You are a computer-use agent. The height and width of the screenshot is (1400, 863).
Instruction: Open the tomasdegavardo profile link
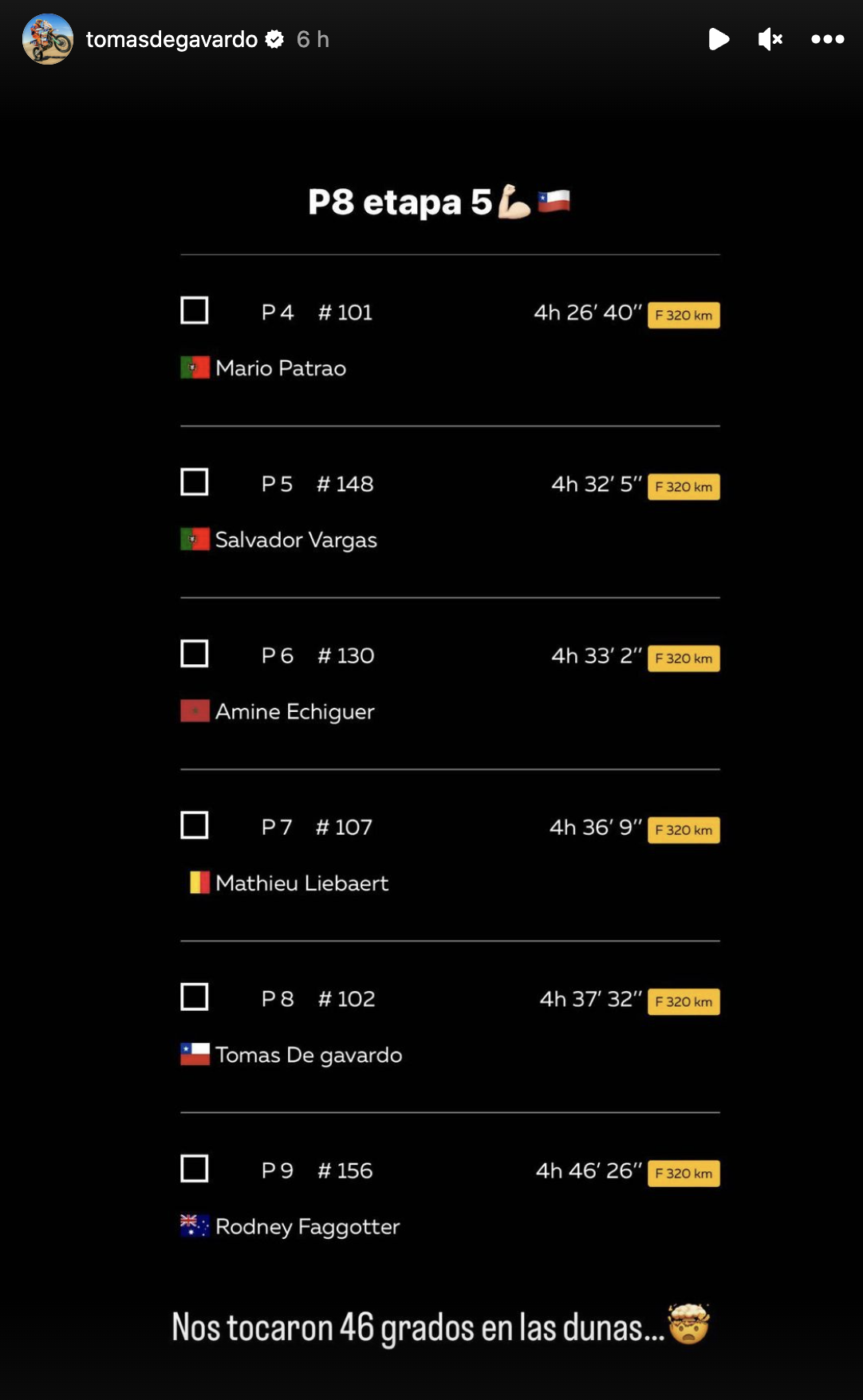(x=175, y=38)
